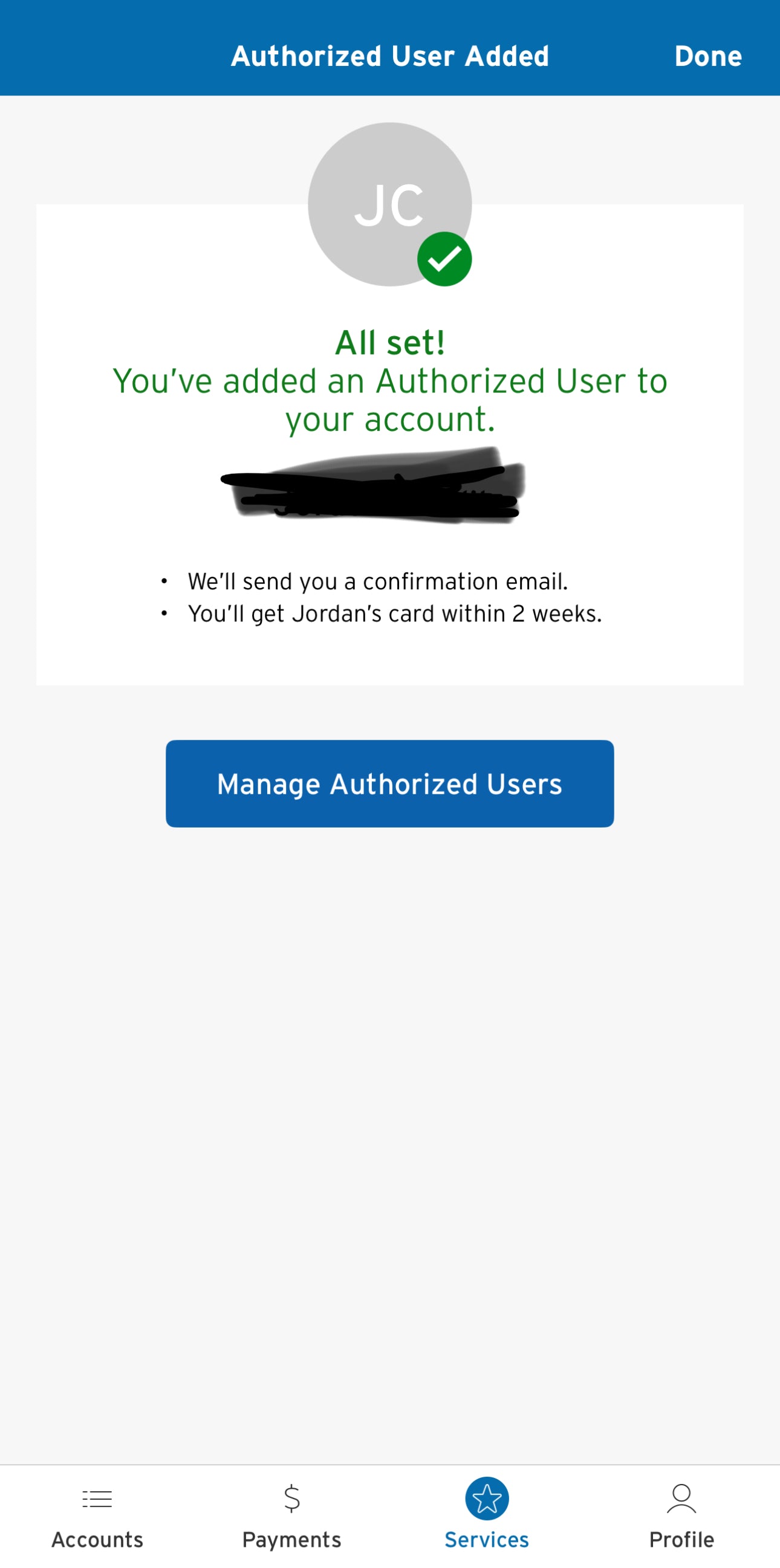Select the Services tab
This screenshot has height=1568, width=780.
[487, 1514]
